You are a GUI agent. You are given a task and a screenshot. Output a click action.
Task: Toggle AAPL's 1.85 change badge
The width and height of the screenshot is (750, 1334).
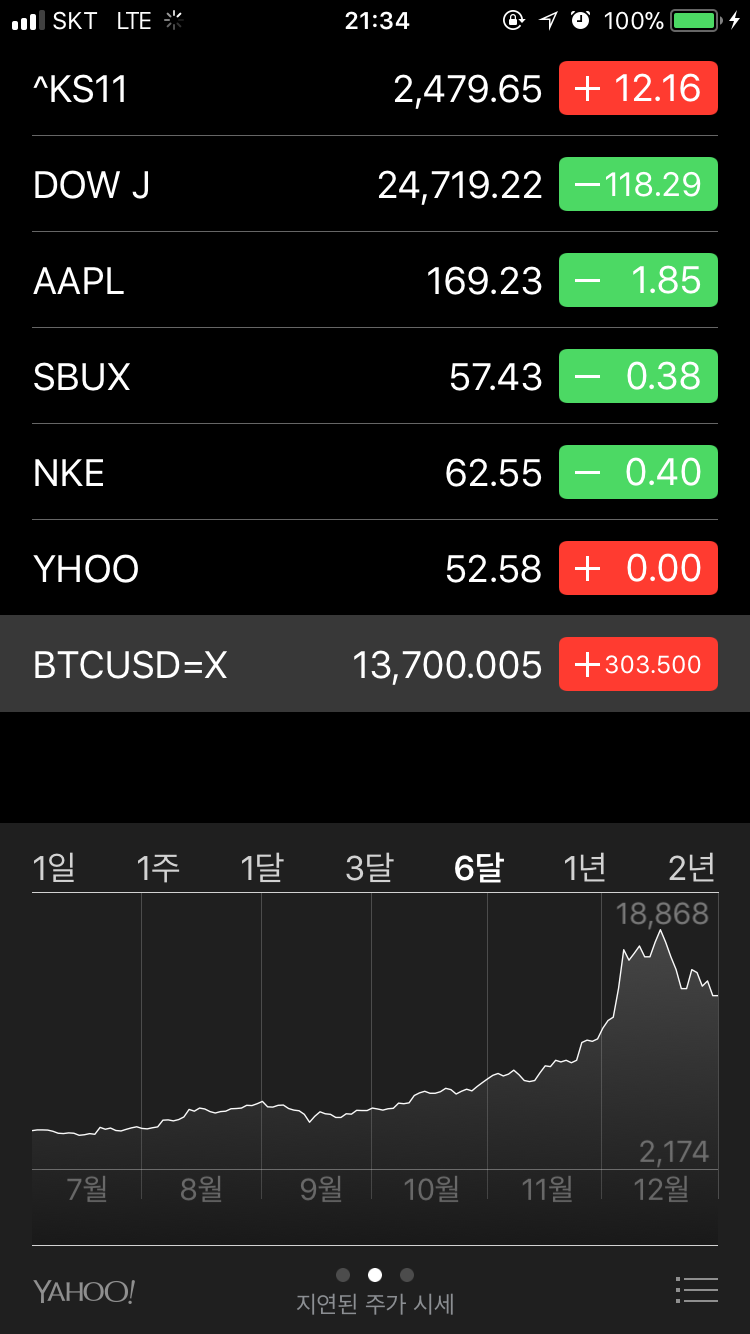coord(638,281)
